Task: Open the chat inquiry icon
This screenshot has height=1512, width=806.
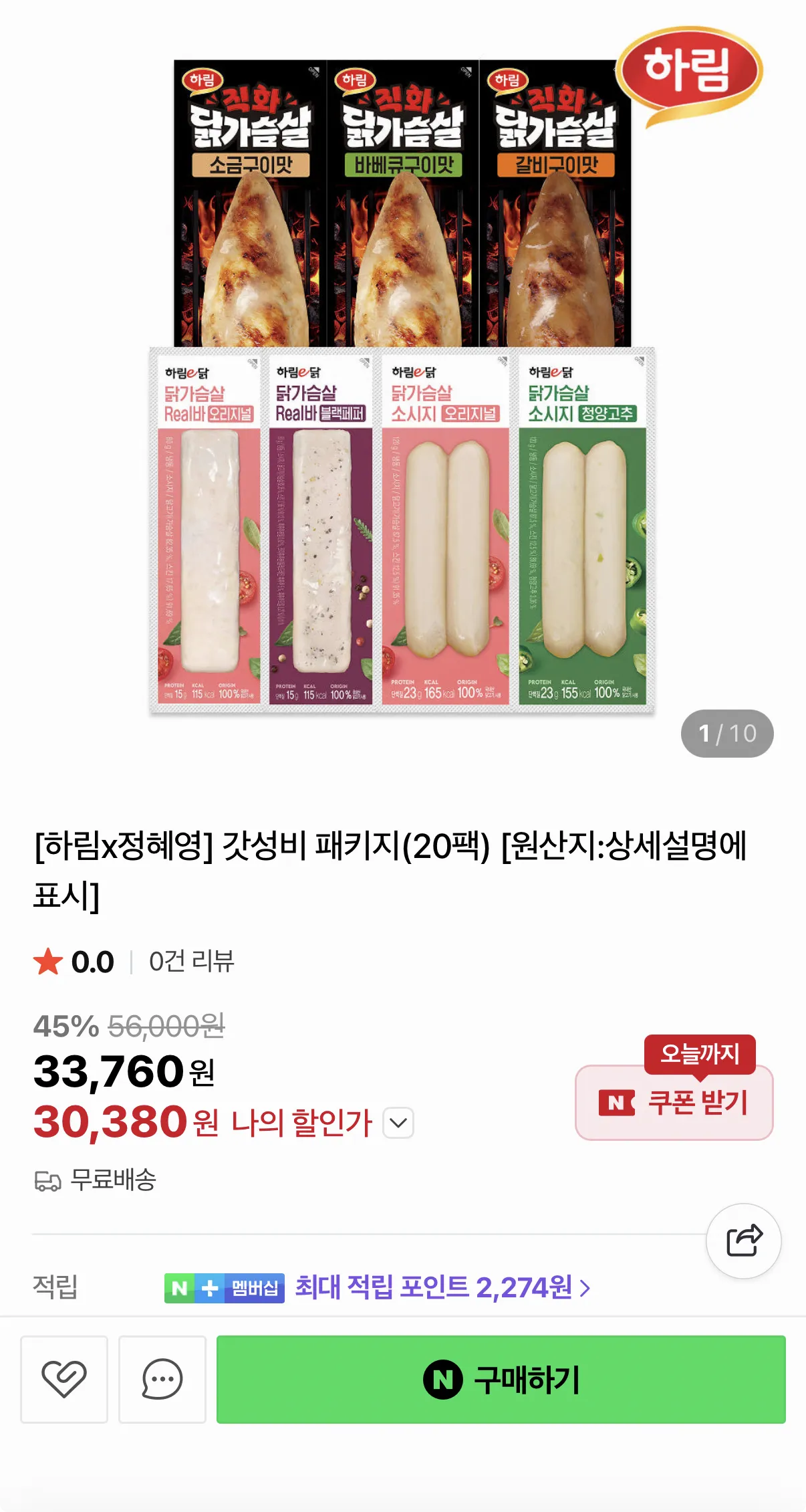Action: pyautogui.click(x=162, y=1379)
